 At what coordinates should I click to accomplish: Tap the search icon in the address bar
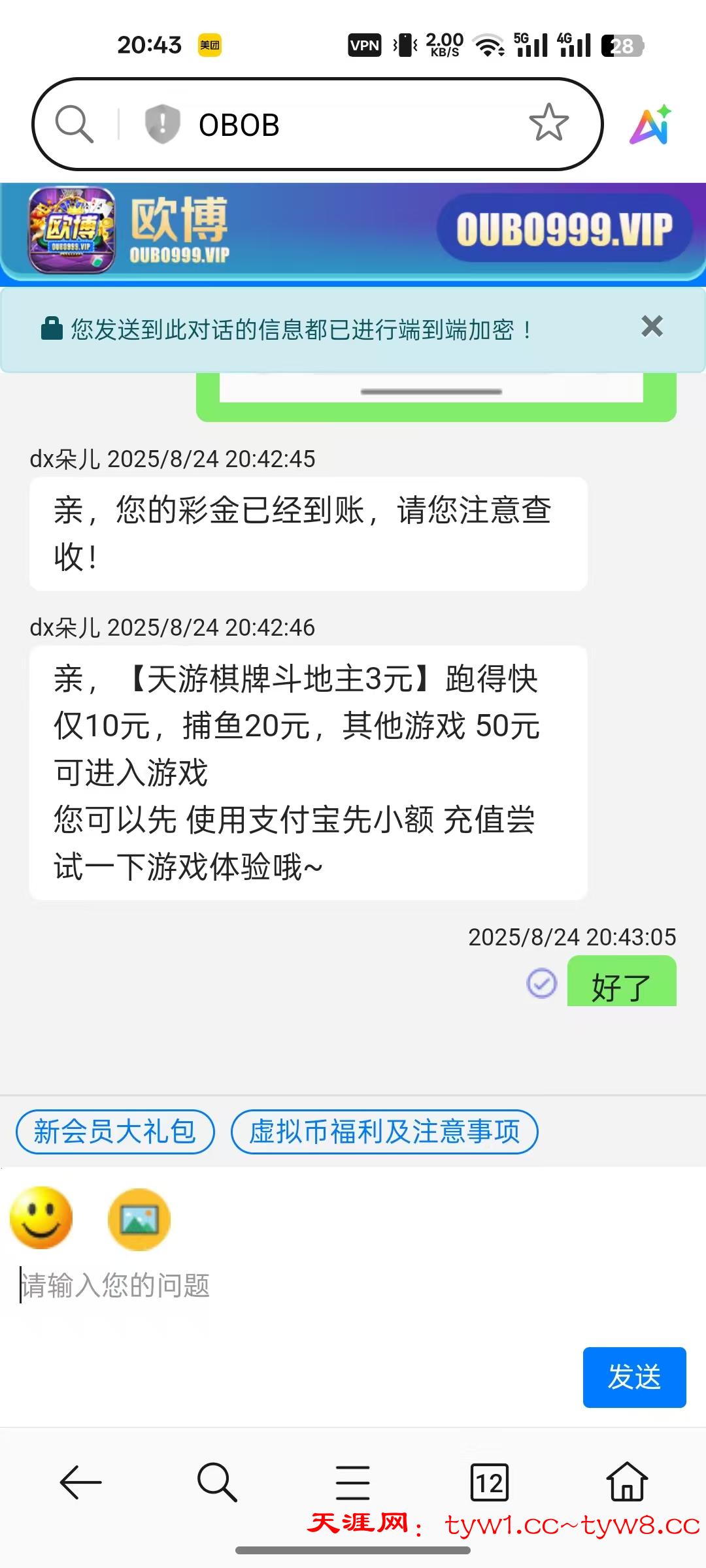click(74, 123)
